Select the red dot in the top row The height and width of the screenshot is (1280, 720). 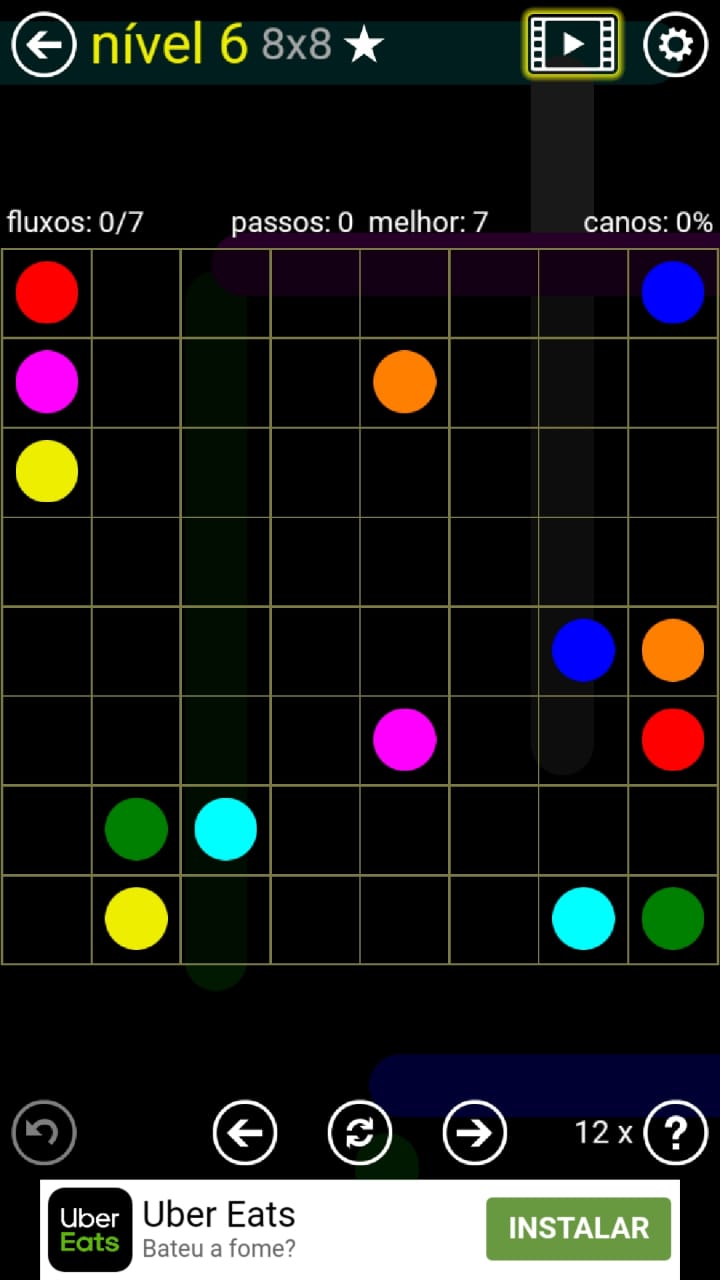point(47,292)
